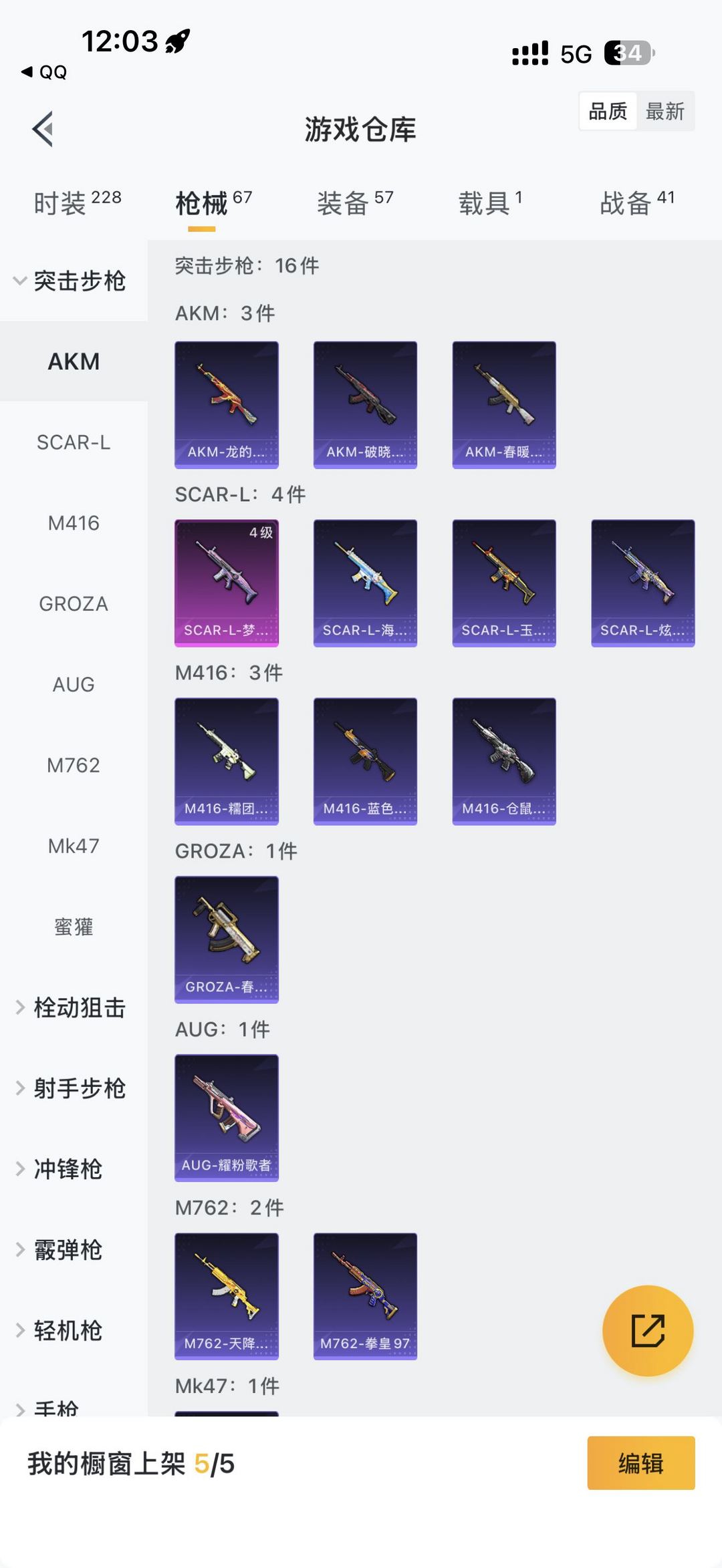Jump to M762 in the side list
Image resolution: width=722 pixels, height=1568 pixels.
point(74,766)
